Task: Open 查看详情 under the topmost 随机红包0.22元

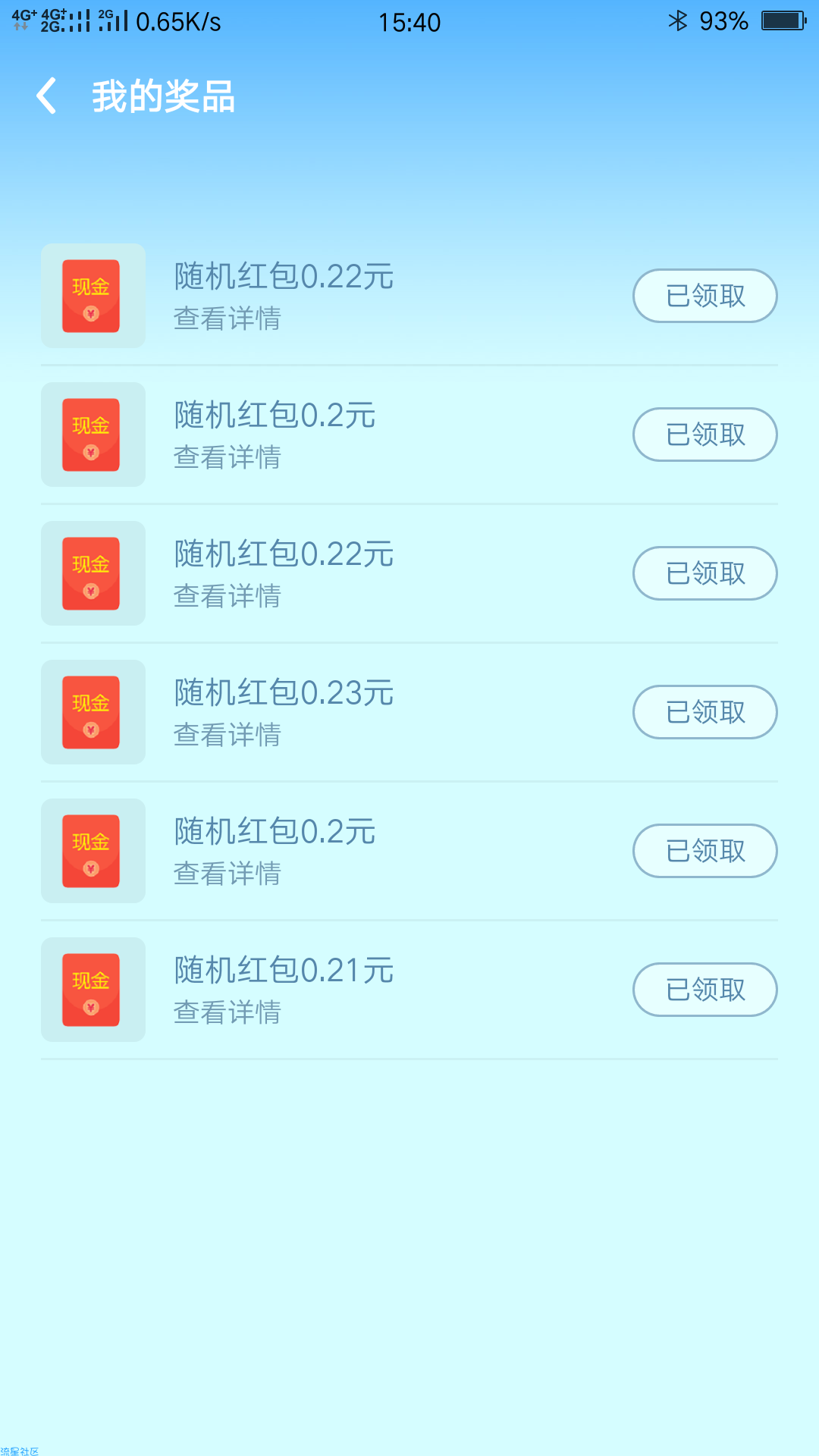Action: tap(227, 318)
